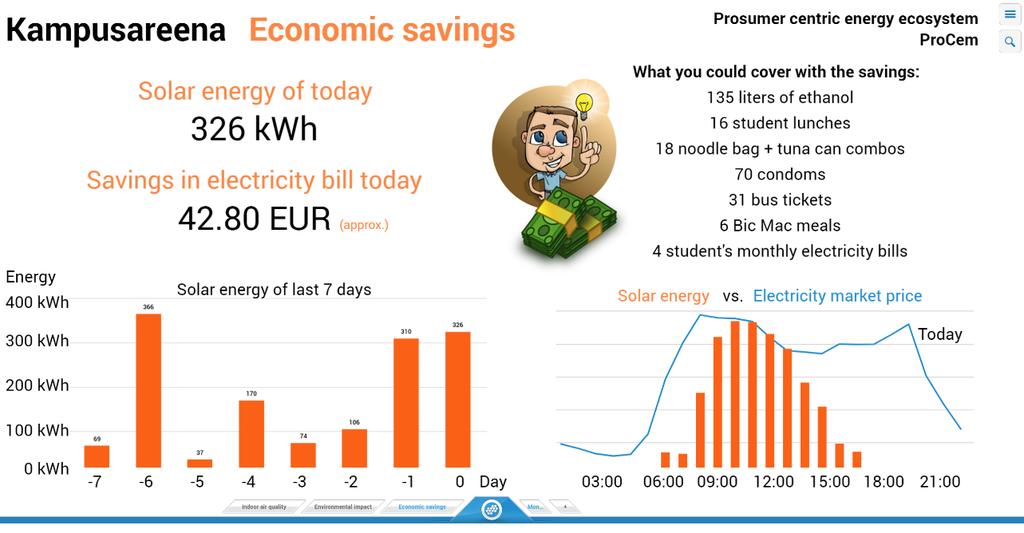Tap the small plus tab

[565, 507]
